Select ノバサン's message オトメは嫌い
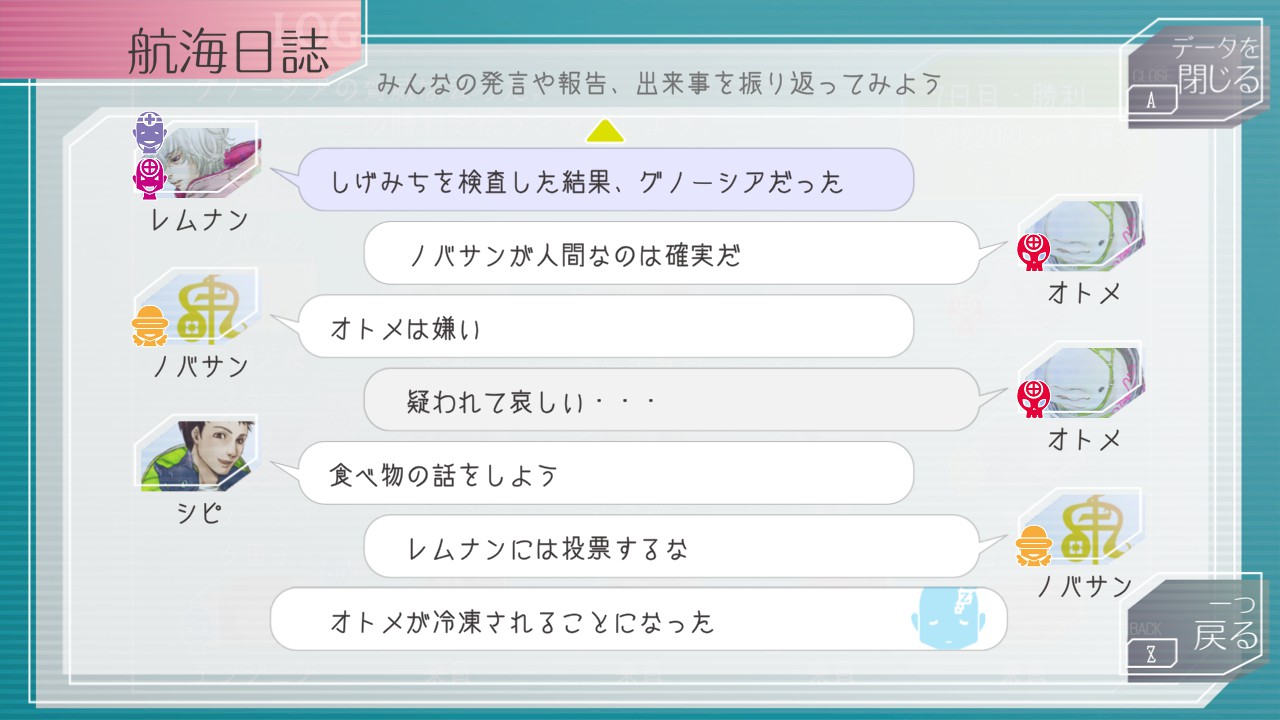The width and height of the screenshot is (1280, 720). [606, 326]
